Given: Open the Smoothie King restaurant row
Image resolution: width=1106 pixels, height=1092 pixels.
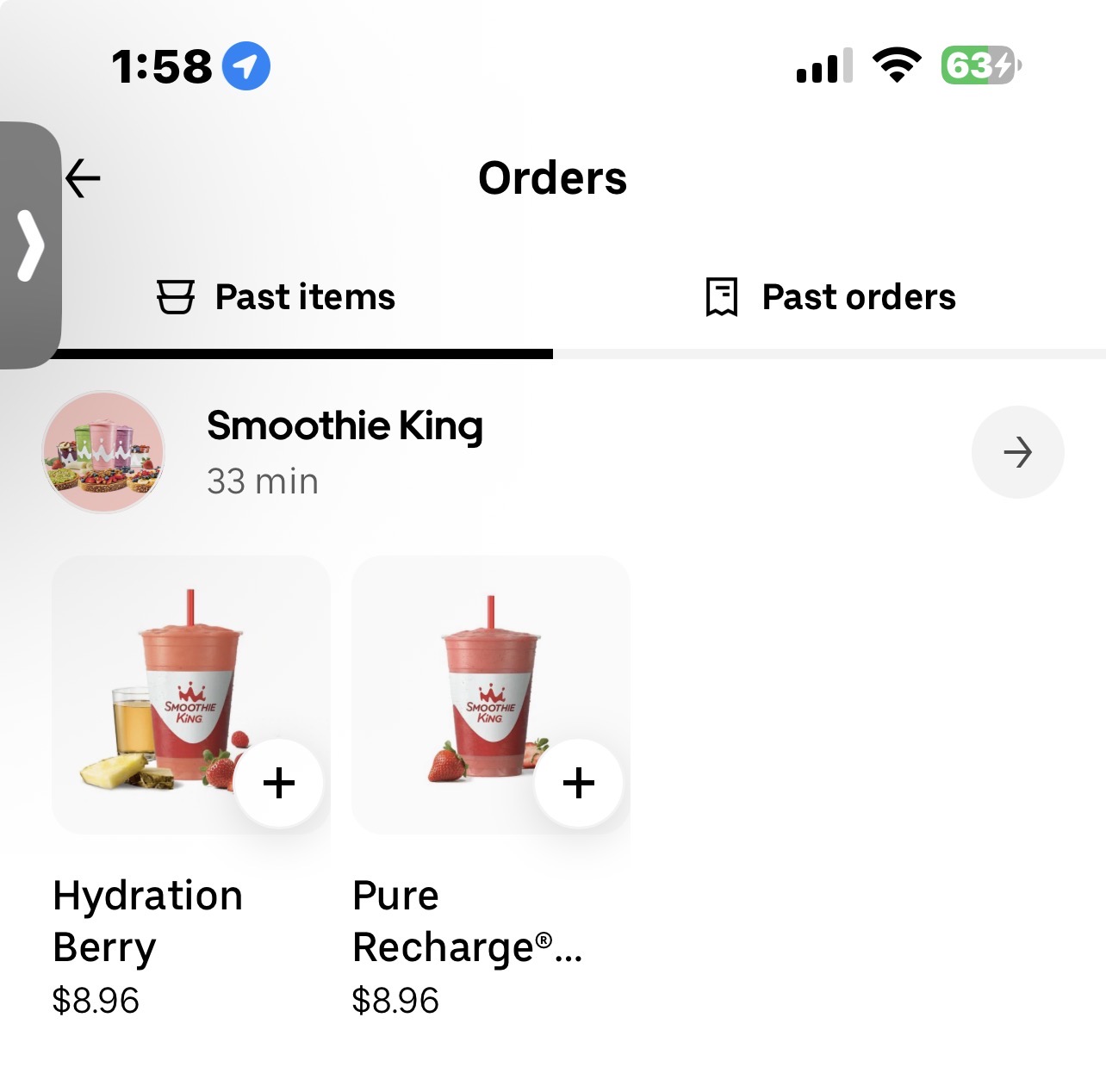Looking at the screenshot, I should (x=345, y=452).
